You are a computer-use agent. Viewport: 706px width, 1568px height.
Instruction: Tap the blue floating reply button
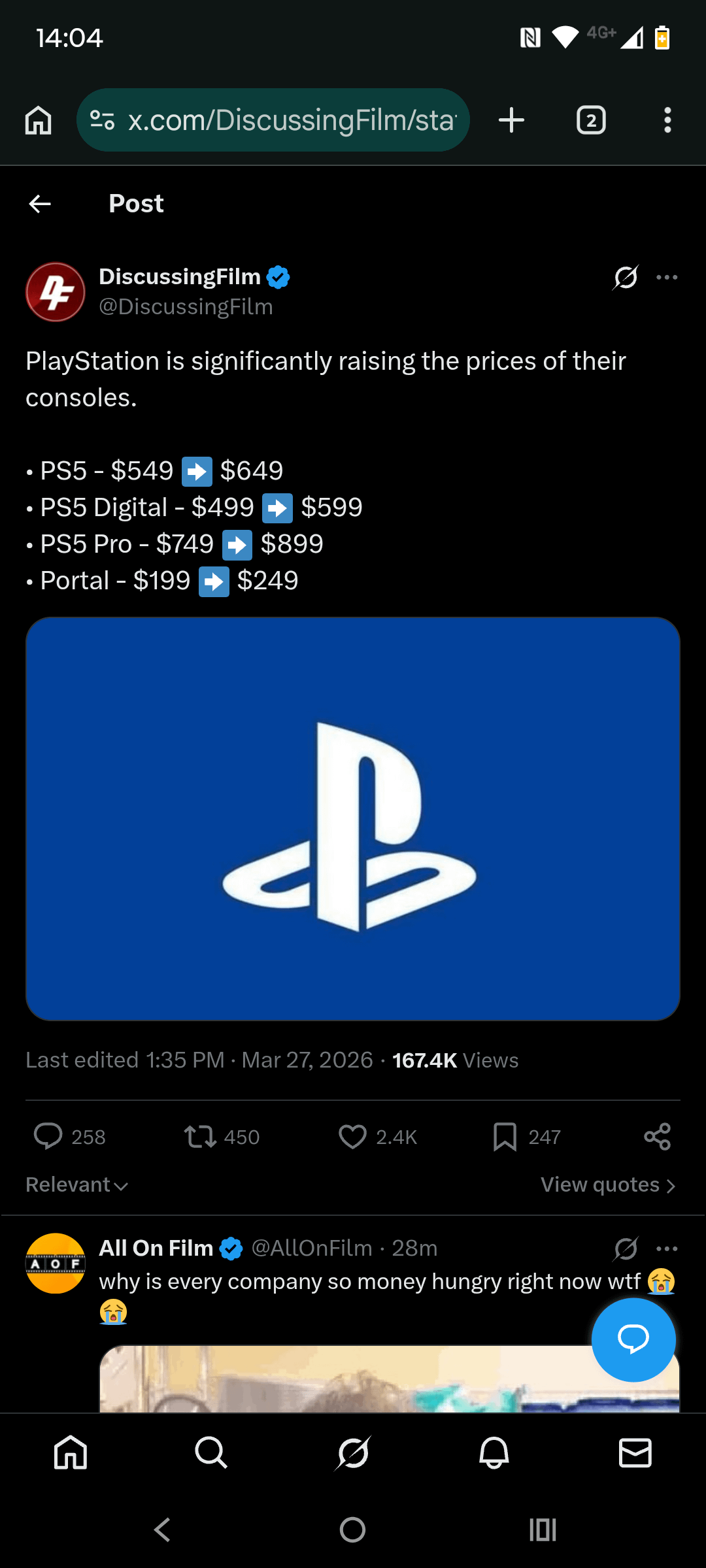coord(633,1339)
